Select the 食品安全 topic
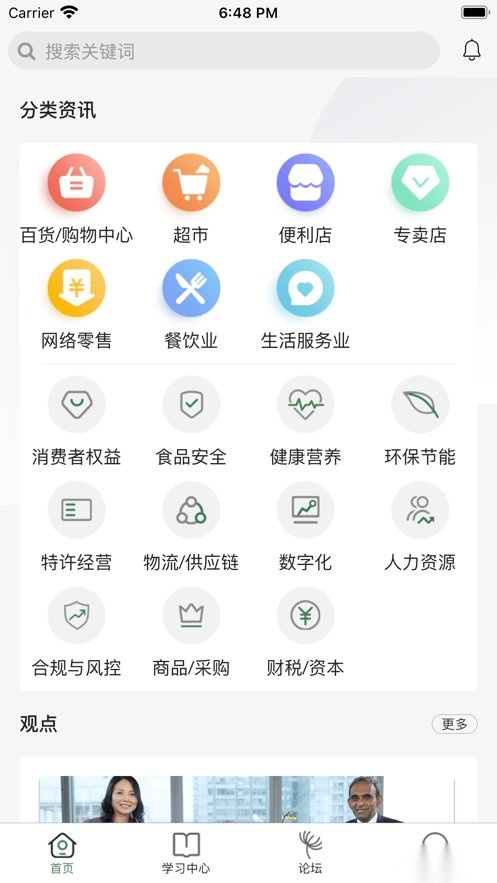 pyautogui.click(x=191, y=421)
